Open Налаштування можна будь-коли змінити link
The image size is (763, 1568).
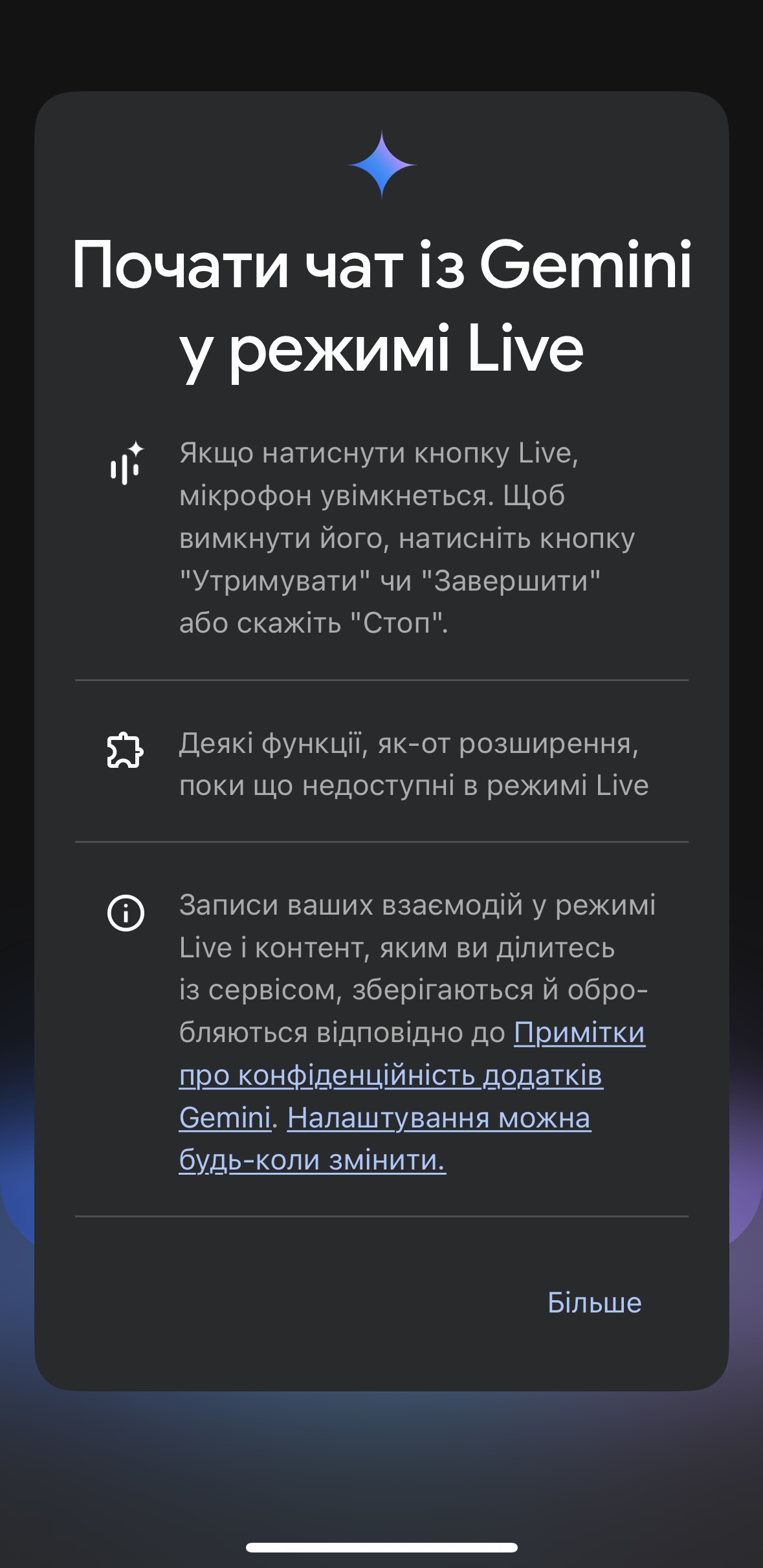[384, 1139]
